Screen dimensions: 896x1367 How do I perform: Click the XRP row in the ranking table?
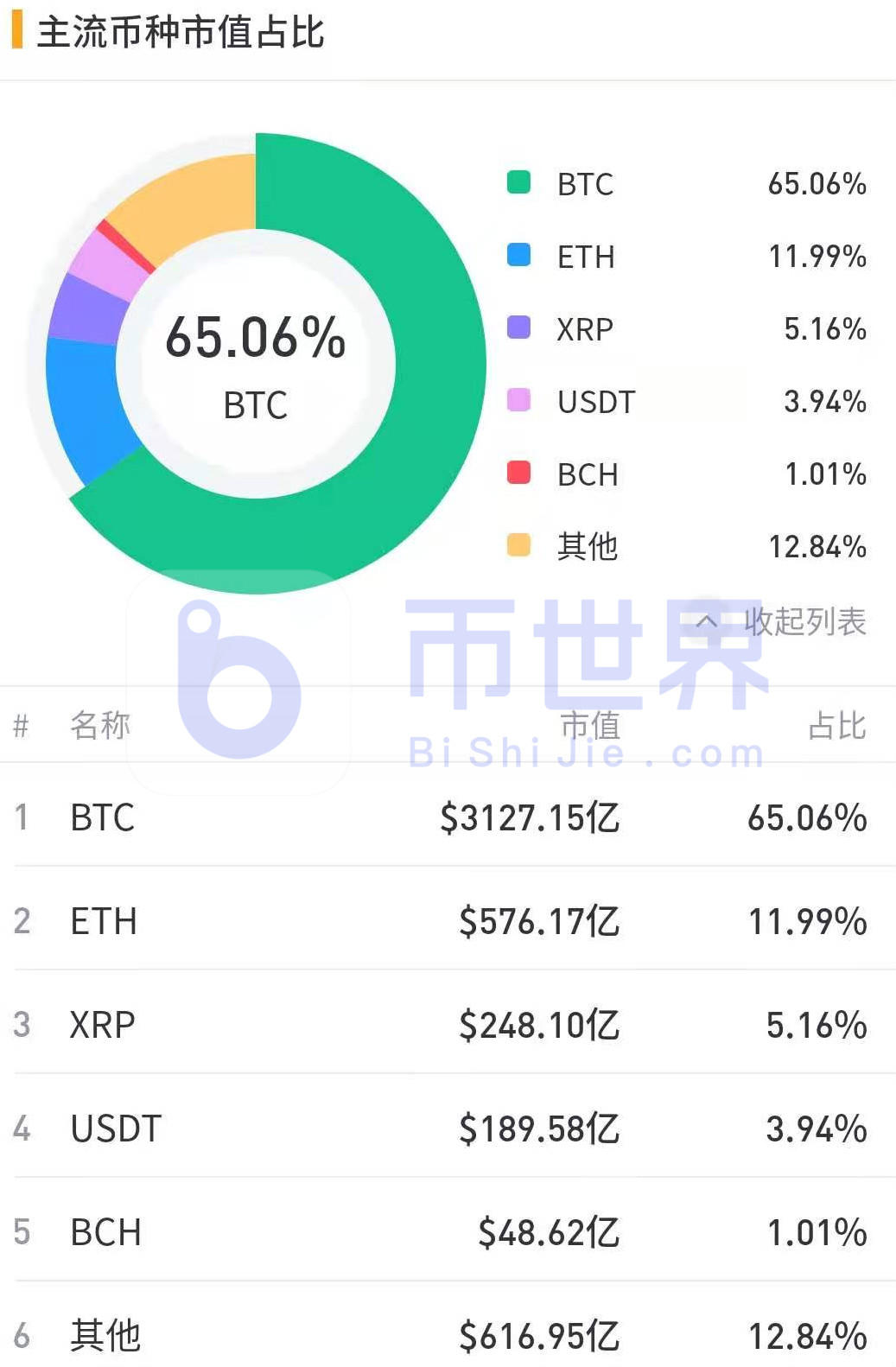[432, 1026]
